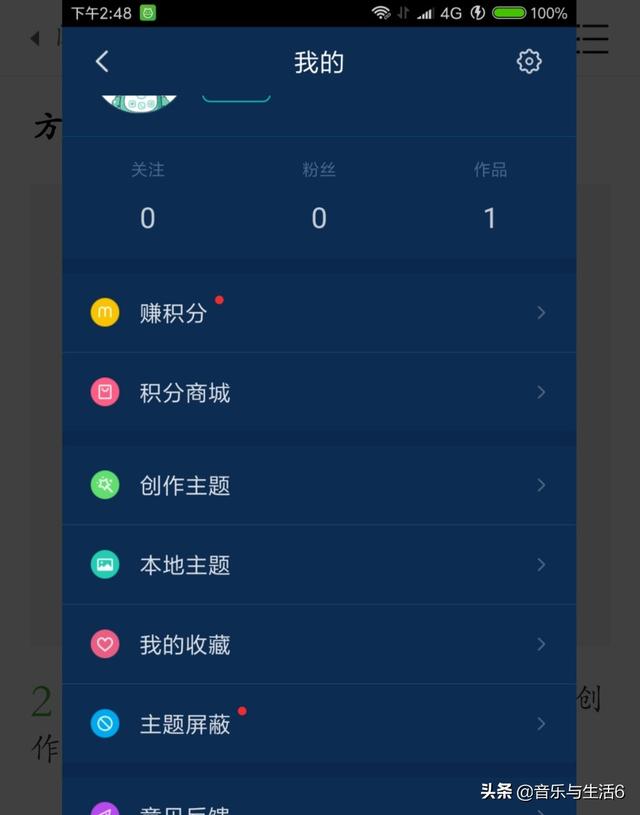This screenshot has height=815, width=640.
Task: Open 积分商城 points mall
Action: pyautogui.click(x=318, y=392)
